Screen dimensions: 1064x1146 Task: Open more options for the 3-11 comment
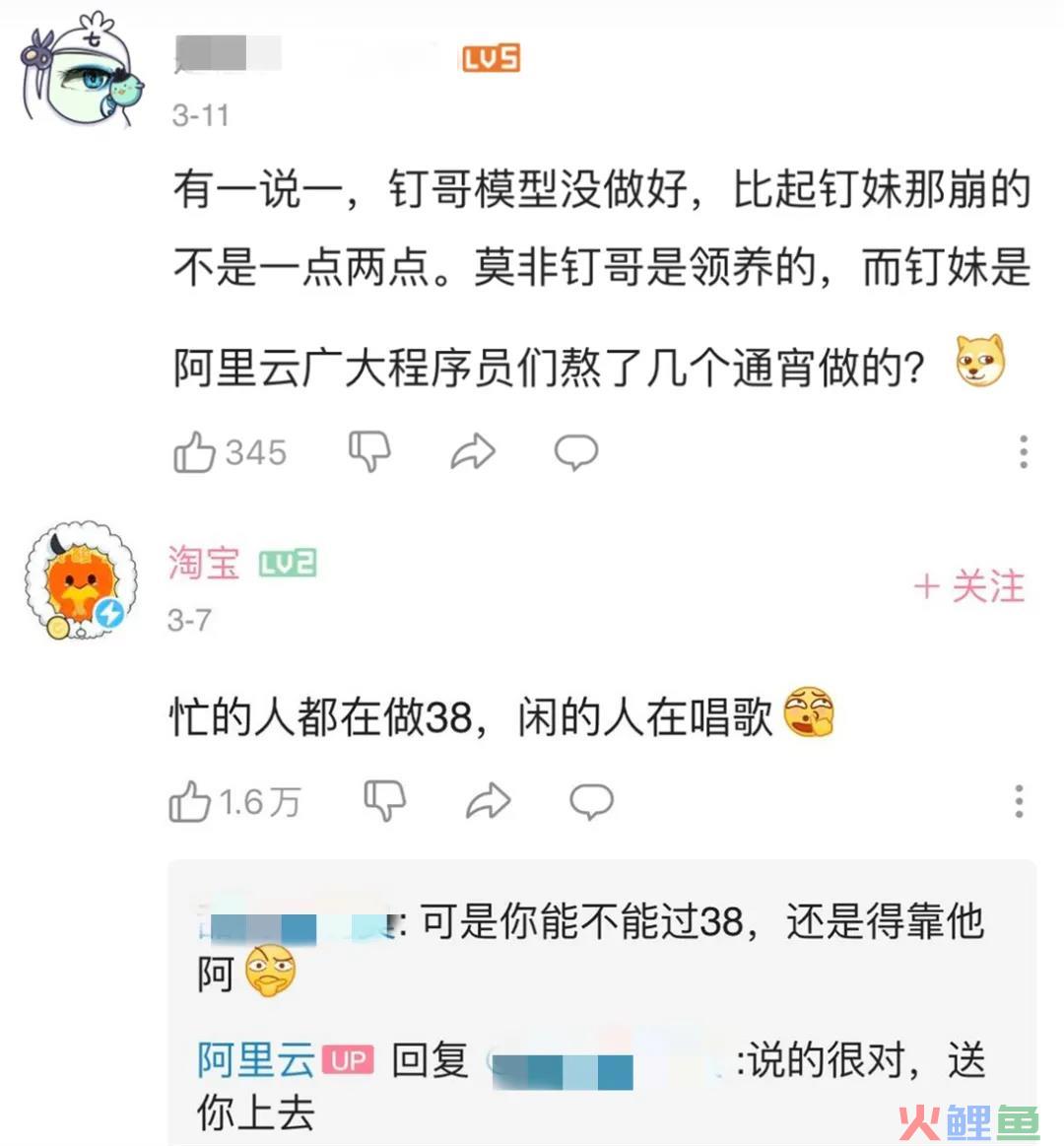(1024, 451)
